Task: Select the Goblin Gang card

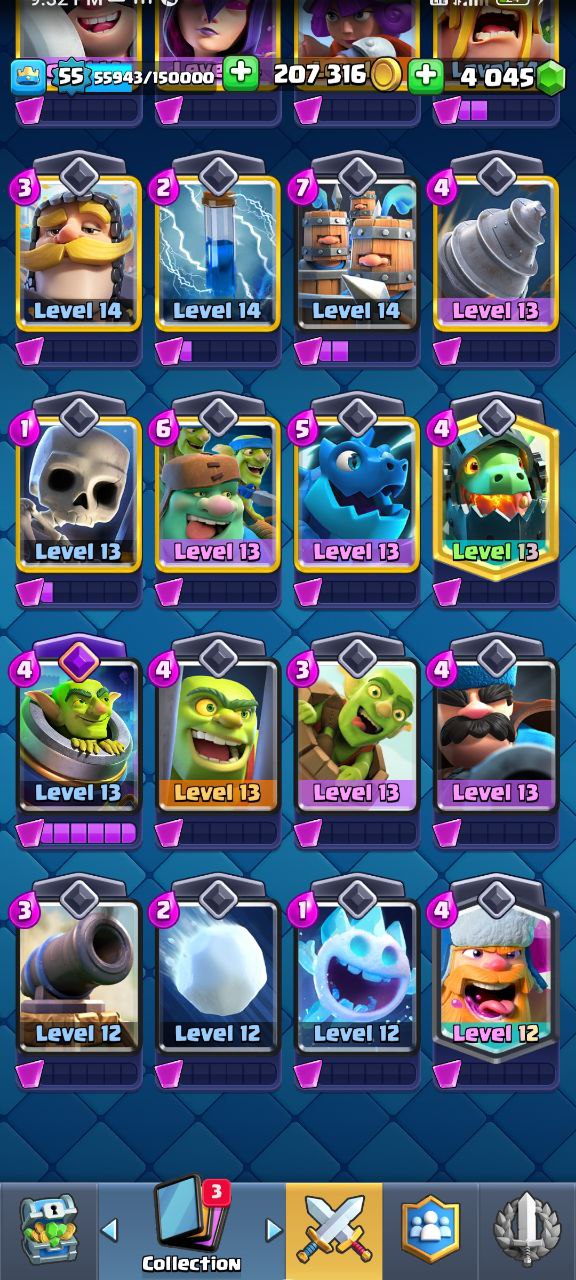Action: [217, 493]
